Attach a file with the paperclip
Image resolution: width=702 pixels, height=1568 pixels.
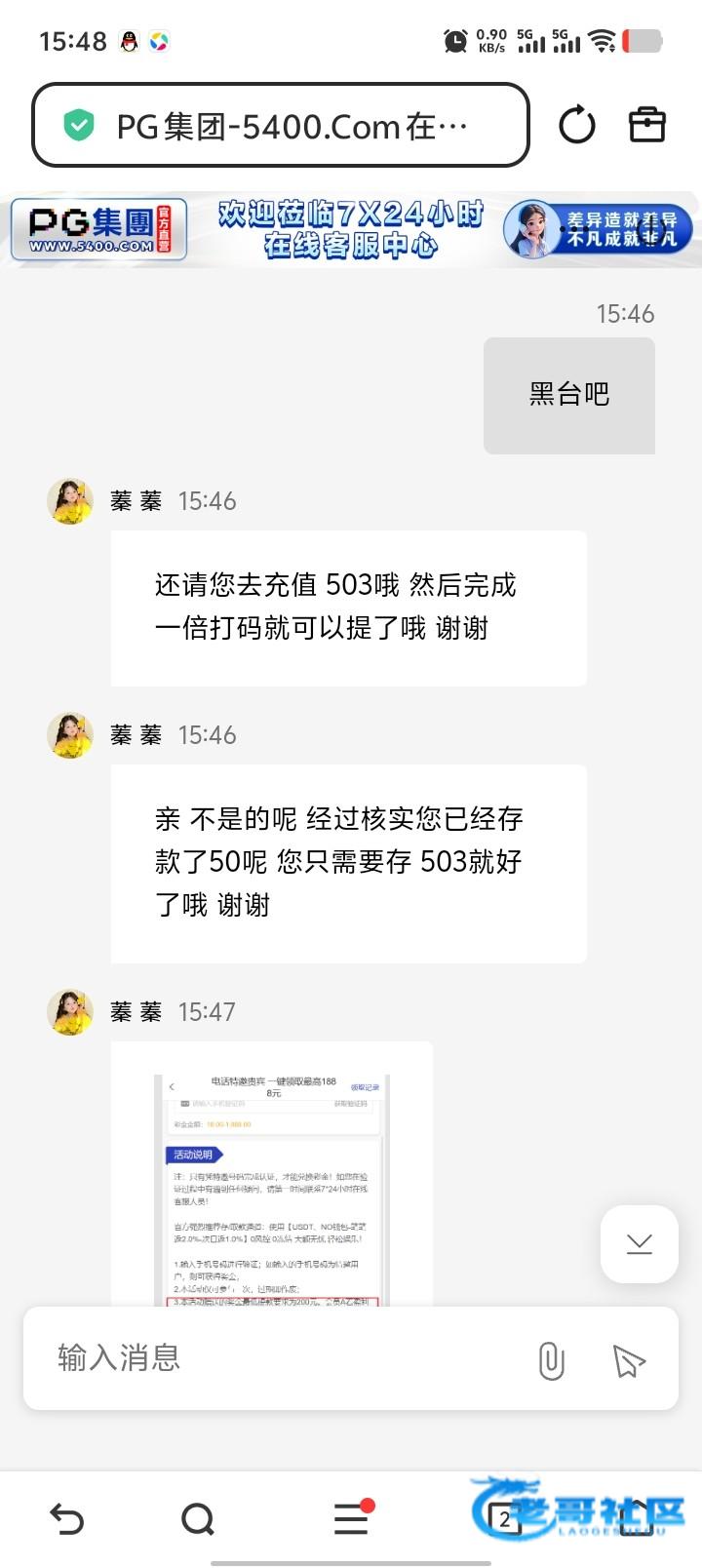click(551, 1360)
